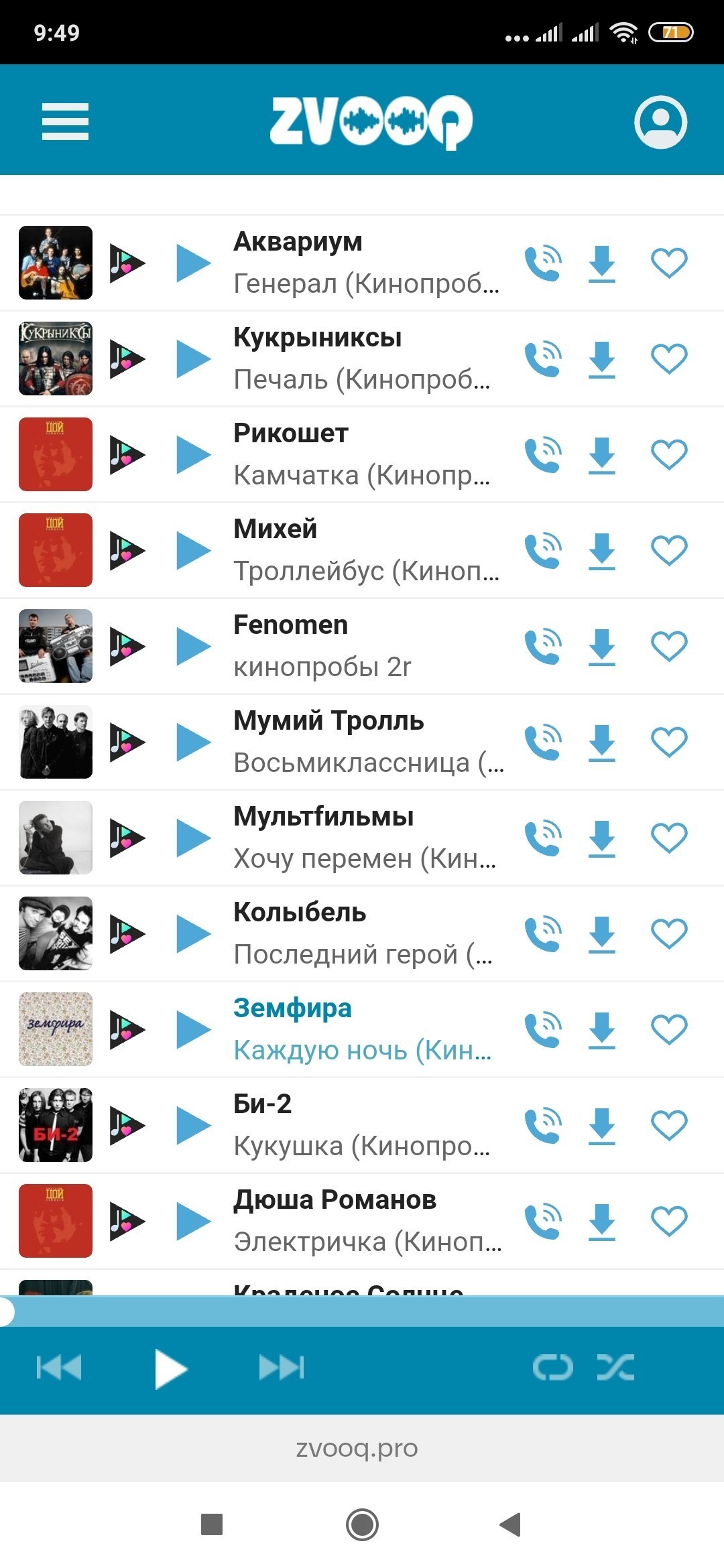Viewport: 724px width, 1568px height.
Task: Skip to the next track
Action: pyautogui.click(x=282, y=1368)
